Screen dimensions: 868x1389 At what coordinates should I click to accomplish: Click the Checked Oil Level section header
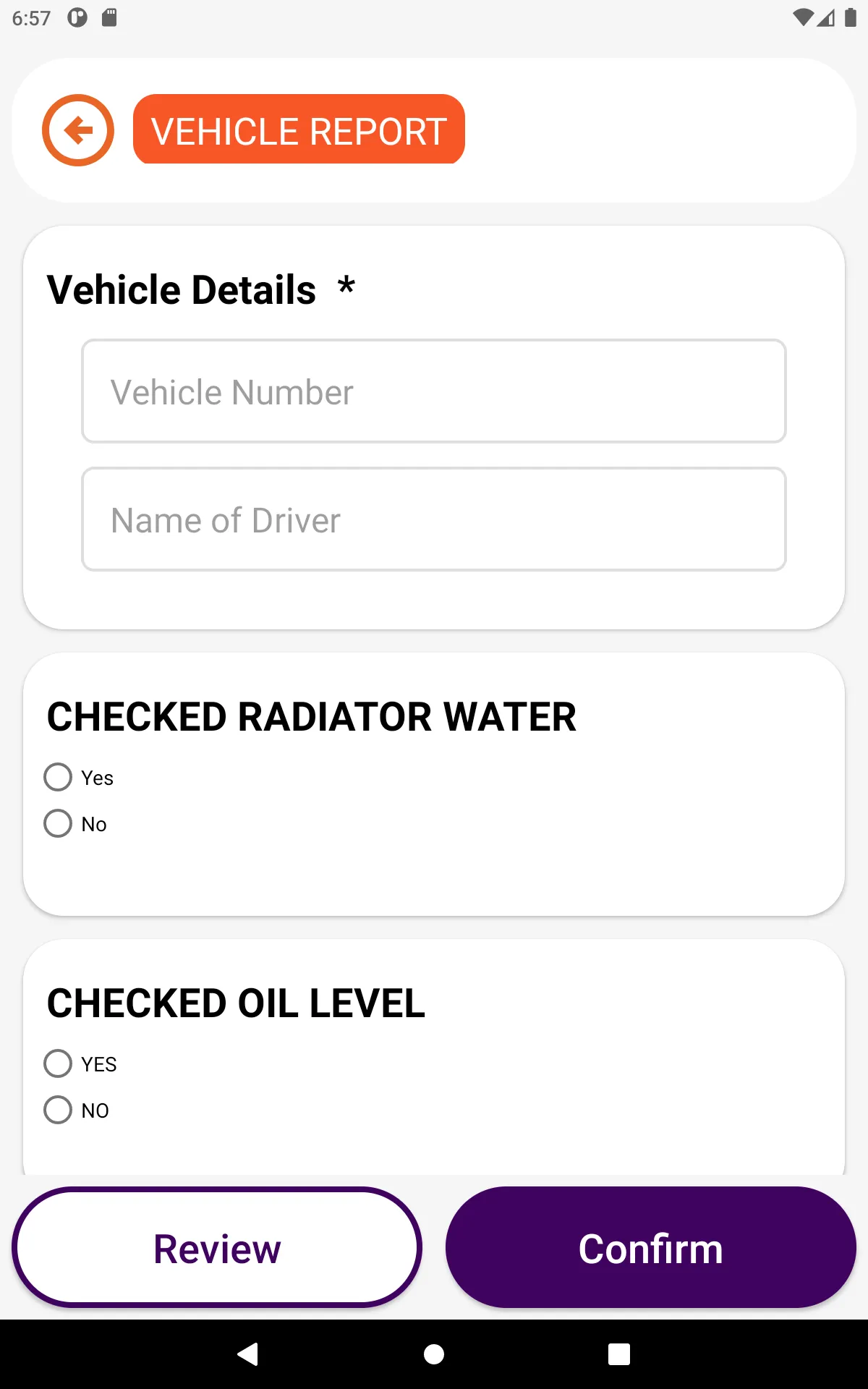(x=236, y=1003)
